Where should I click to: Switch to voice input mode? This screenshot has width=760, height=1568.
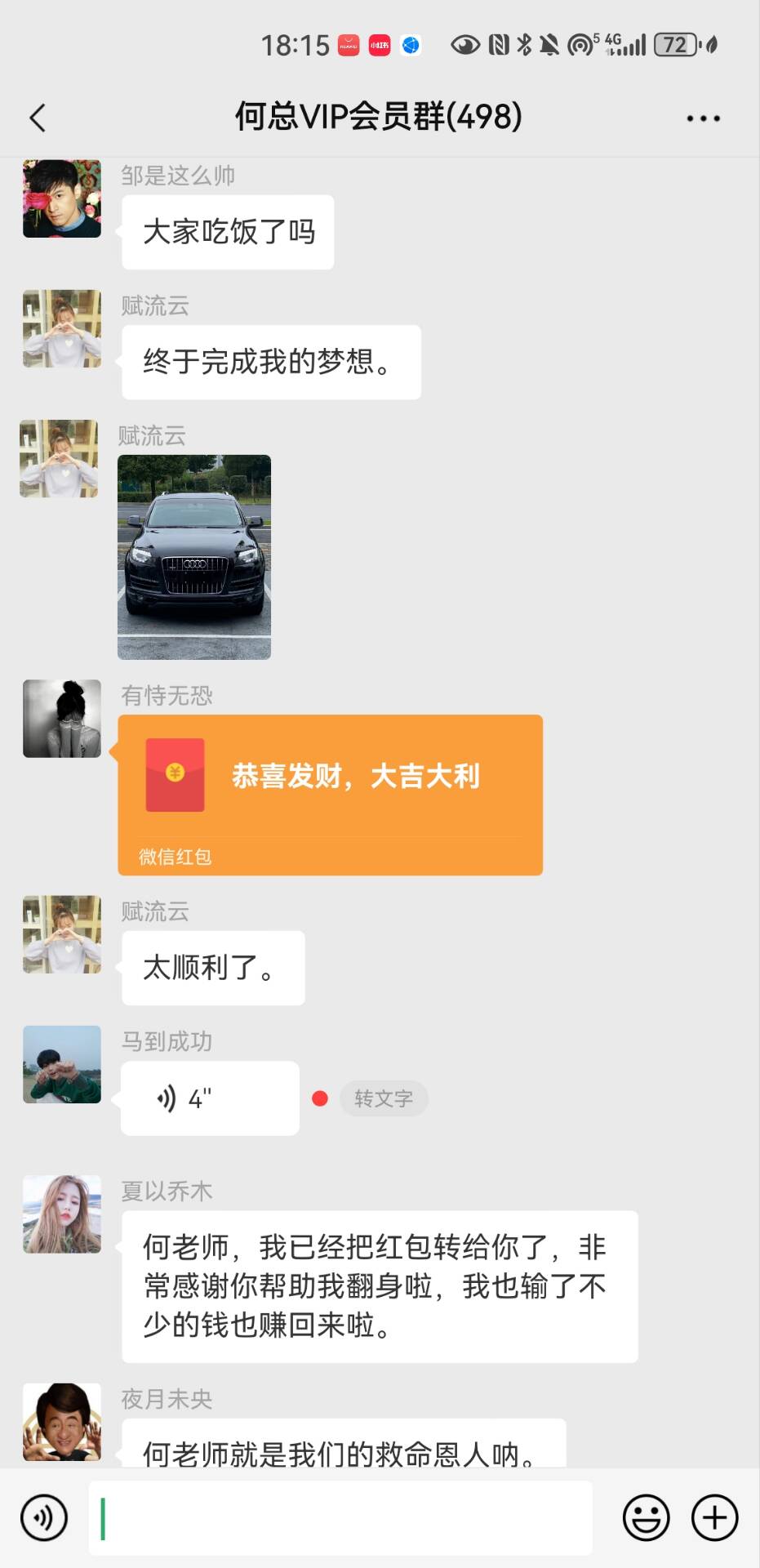(44, 1517)
